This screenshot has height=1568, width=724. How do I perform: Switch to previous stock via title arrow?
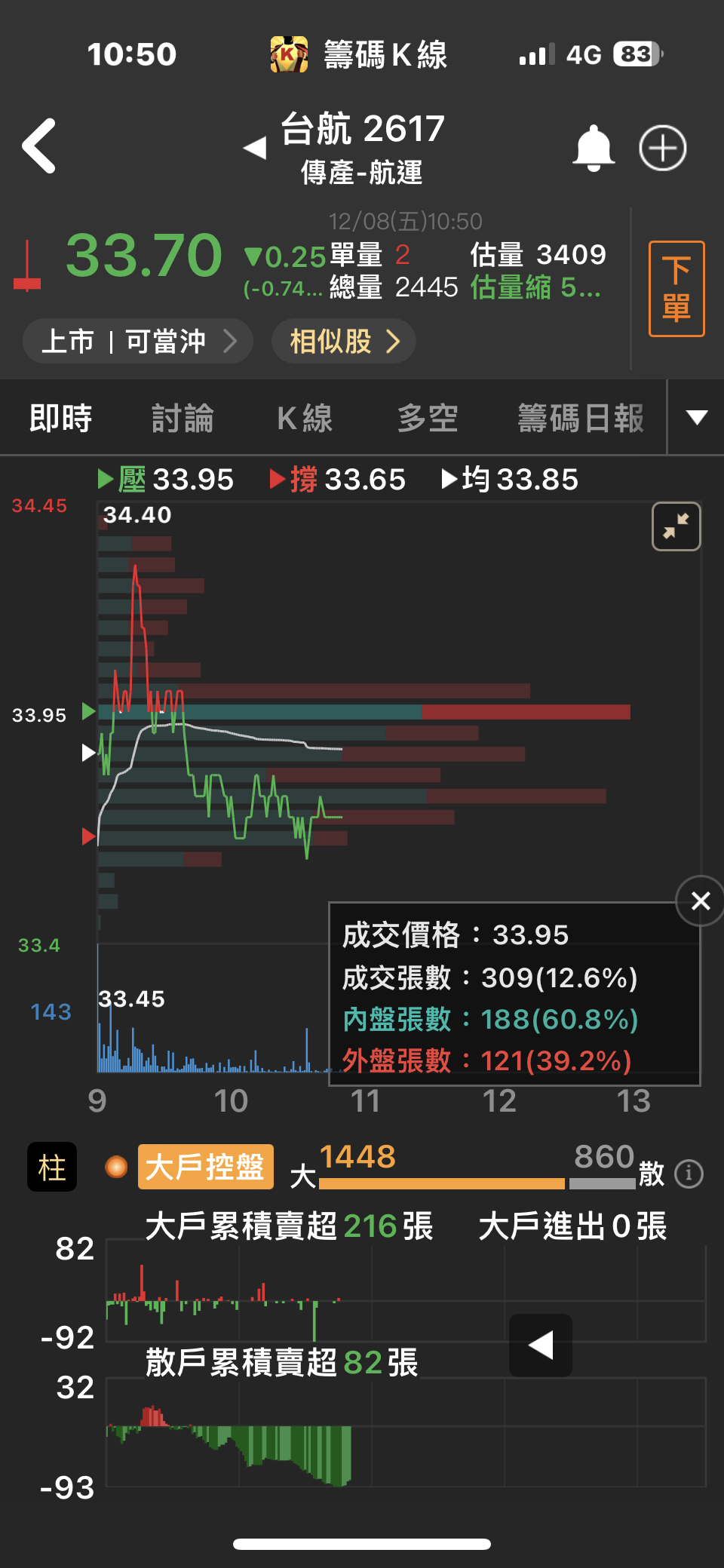[255, 148]
